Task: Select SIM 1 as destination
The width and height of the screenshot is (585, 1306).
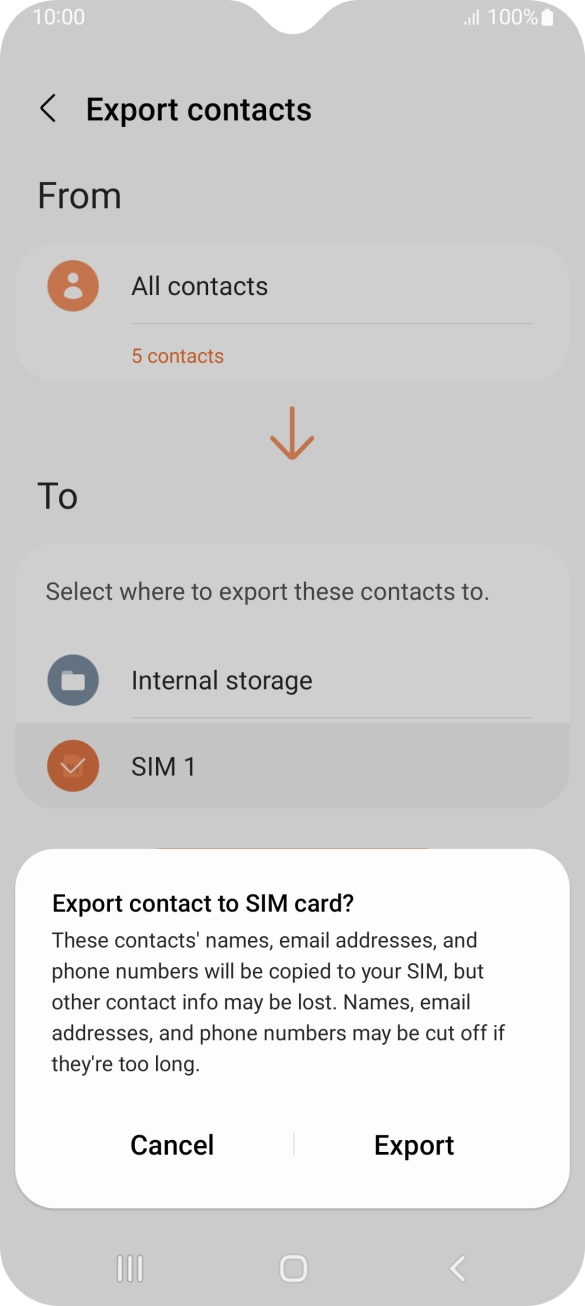Action: point(292,767)
